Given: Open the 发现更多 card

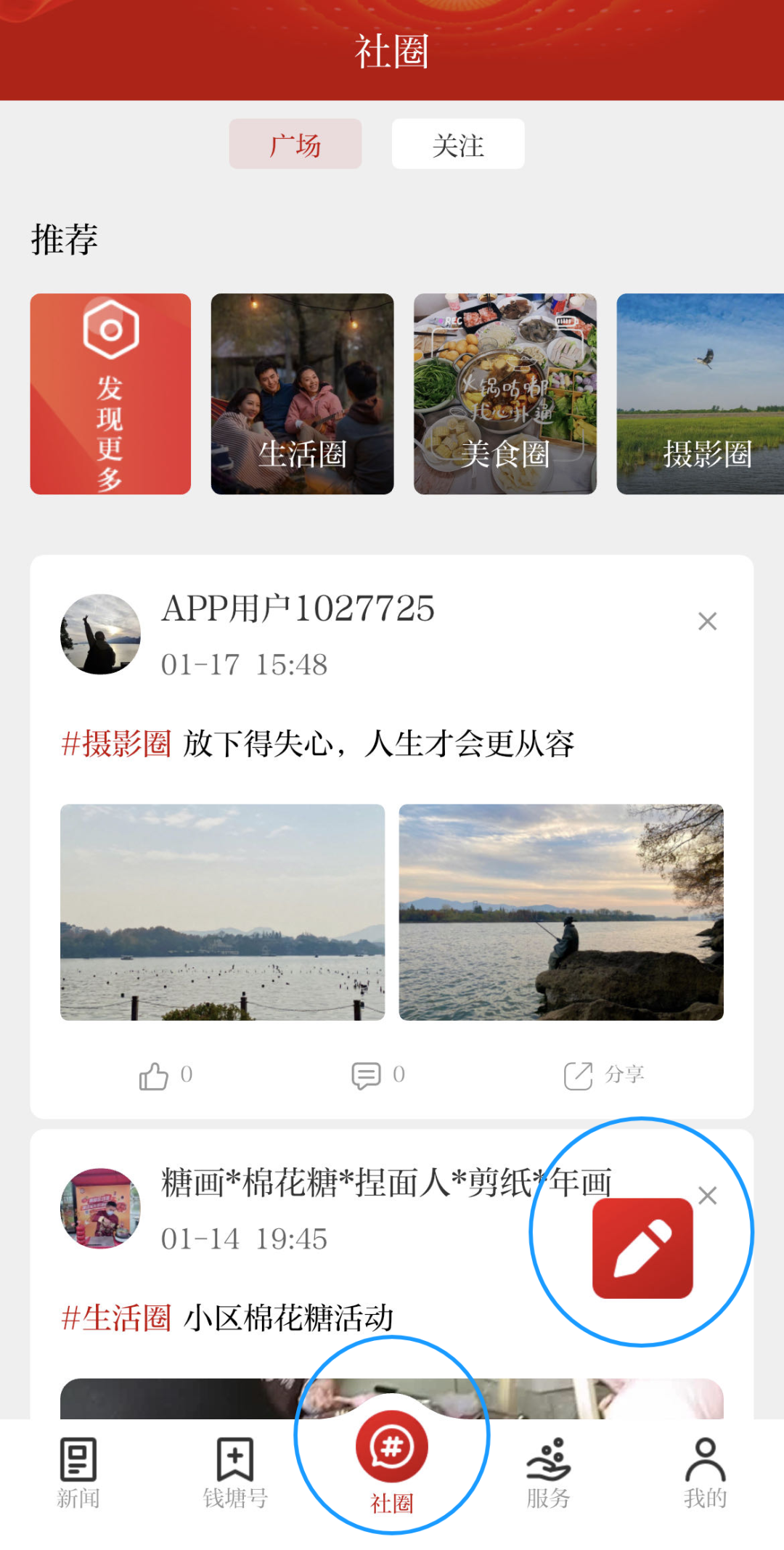Looking at the screenshot, I should click(x=110, y=393).
